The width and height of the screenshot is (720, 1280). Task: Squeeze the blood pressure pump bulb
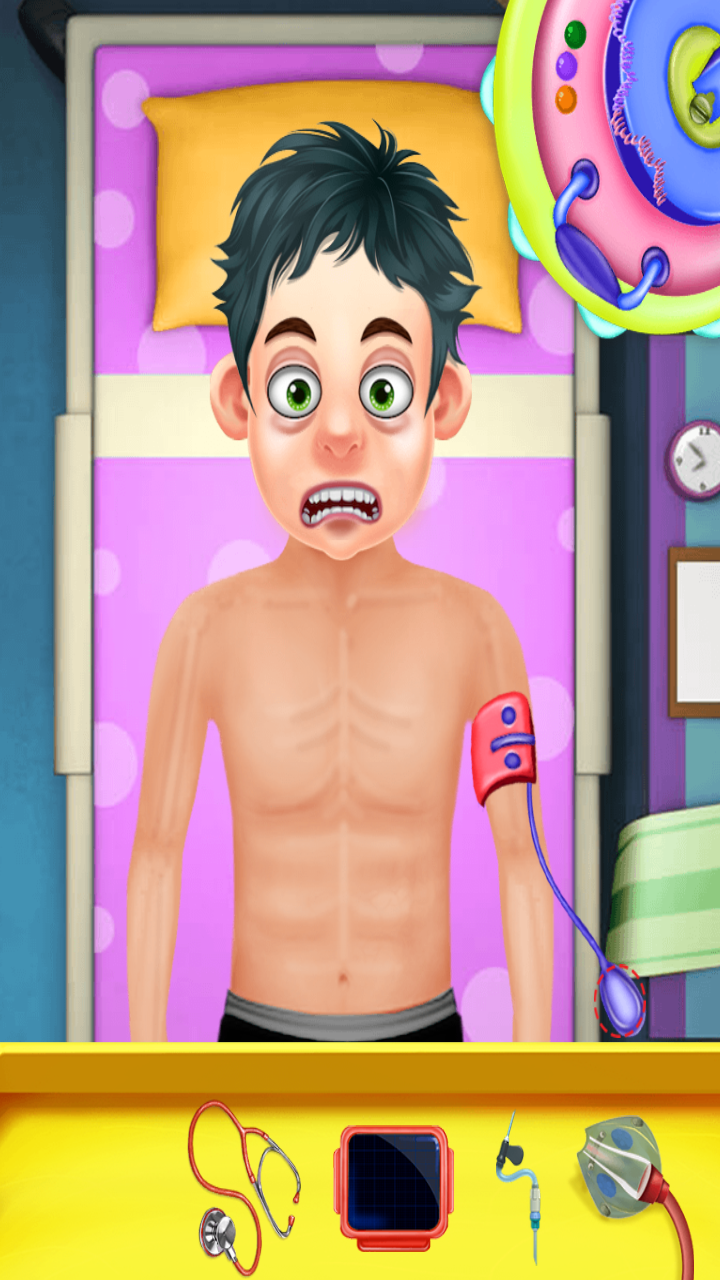click(621, 1000)
